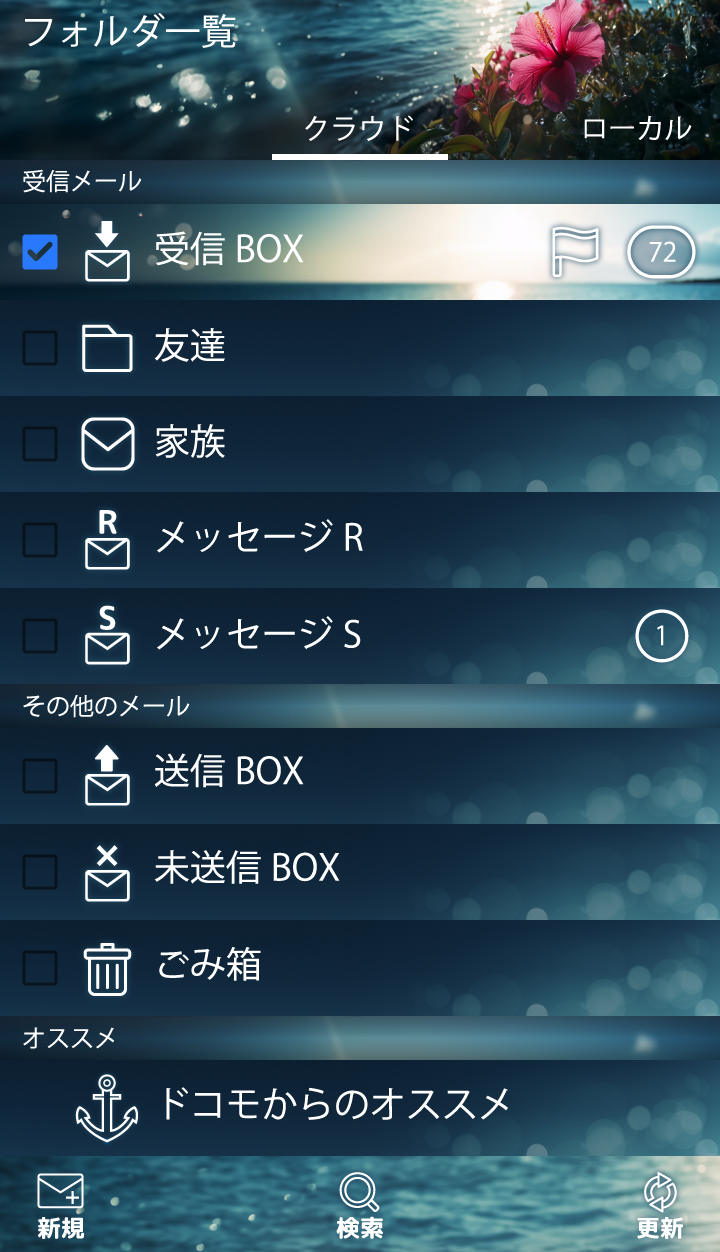Select the クラウド tab
This screenshot has width=720, height=1252.
[x=359, y=128]
